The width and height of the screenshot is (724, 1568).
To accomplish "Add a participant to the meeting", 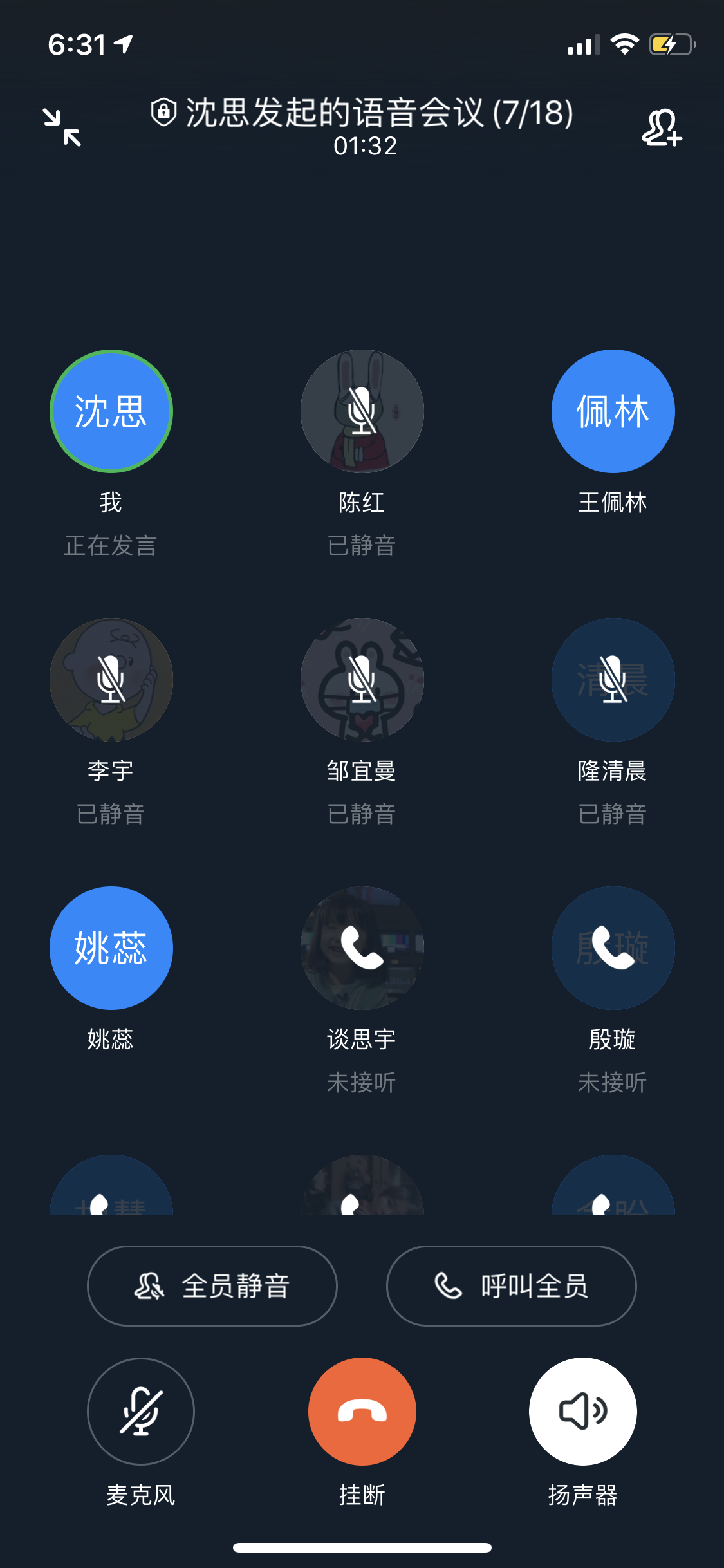I will tap(662, 127).
